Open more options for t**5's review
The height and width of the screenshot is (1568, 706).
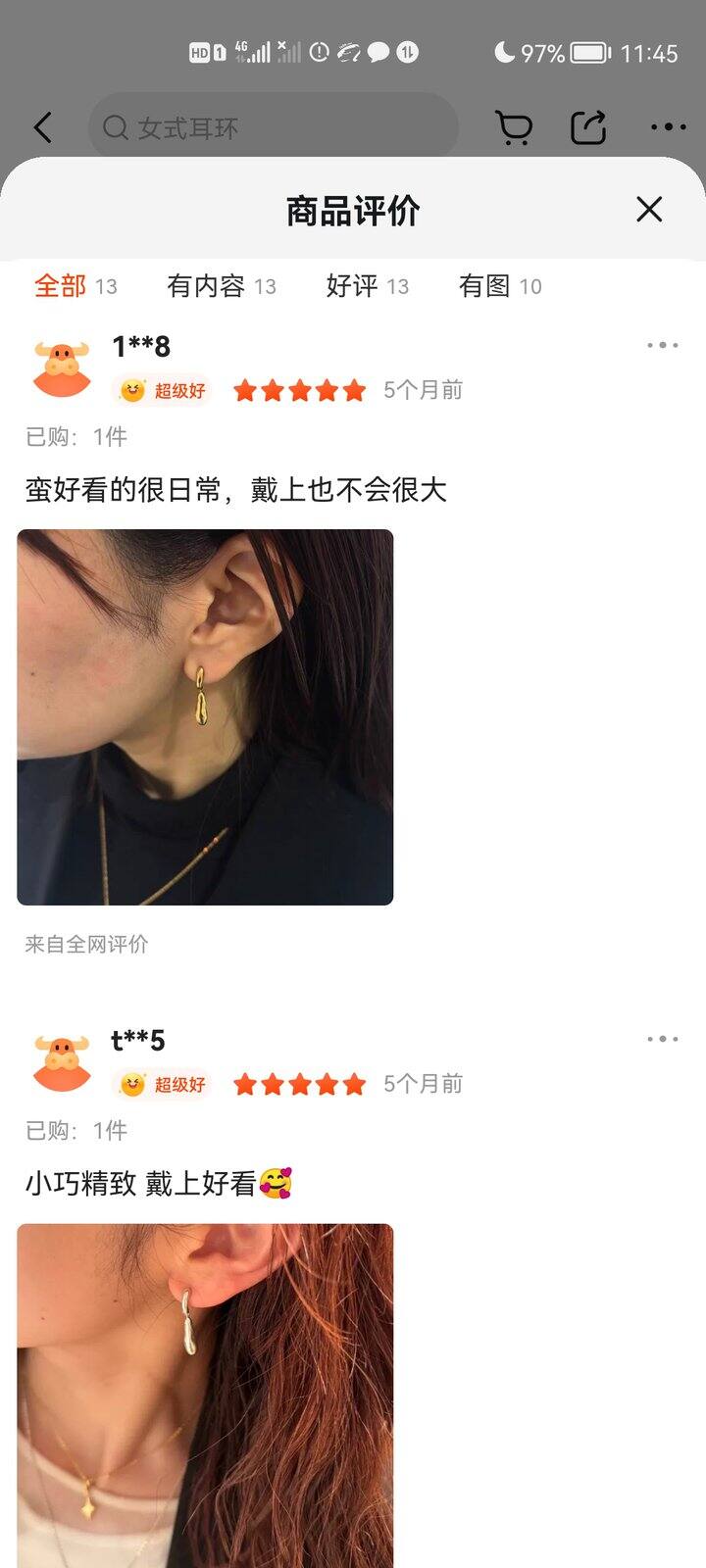point(662,1039)
